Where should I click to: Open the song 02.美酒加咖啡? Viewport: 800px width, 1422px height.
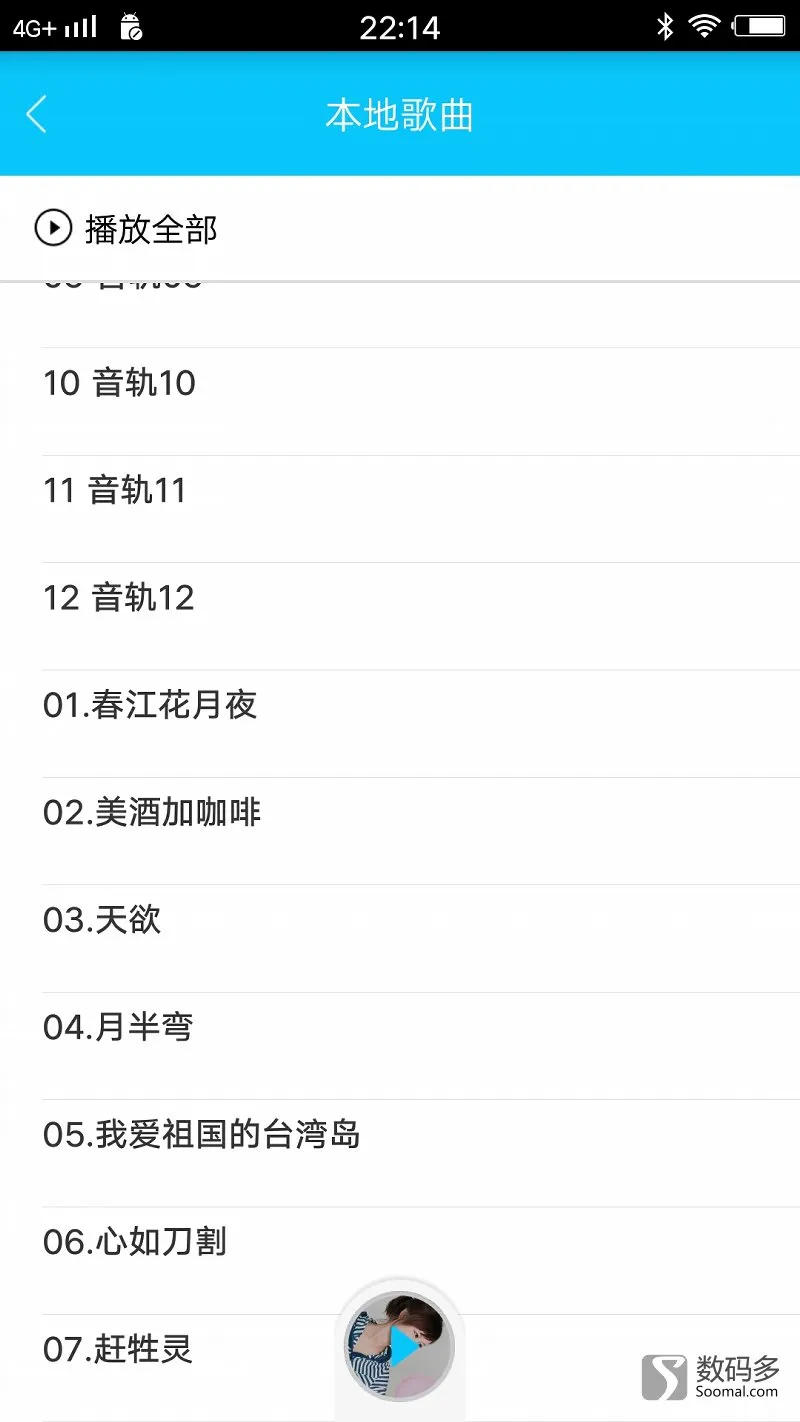[x=400, y=831]
